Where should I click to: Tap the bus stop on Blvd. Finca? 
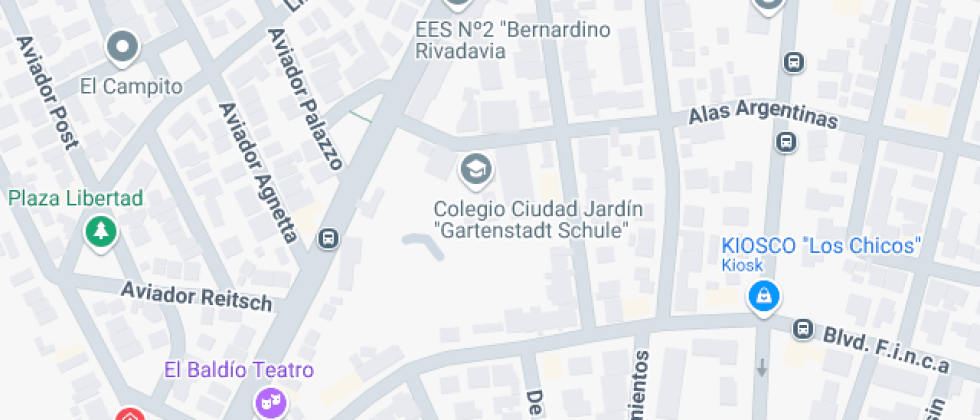[x=801, y=328]
